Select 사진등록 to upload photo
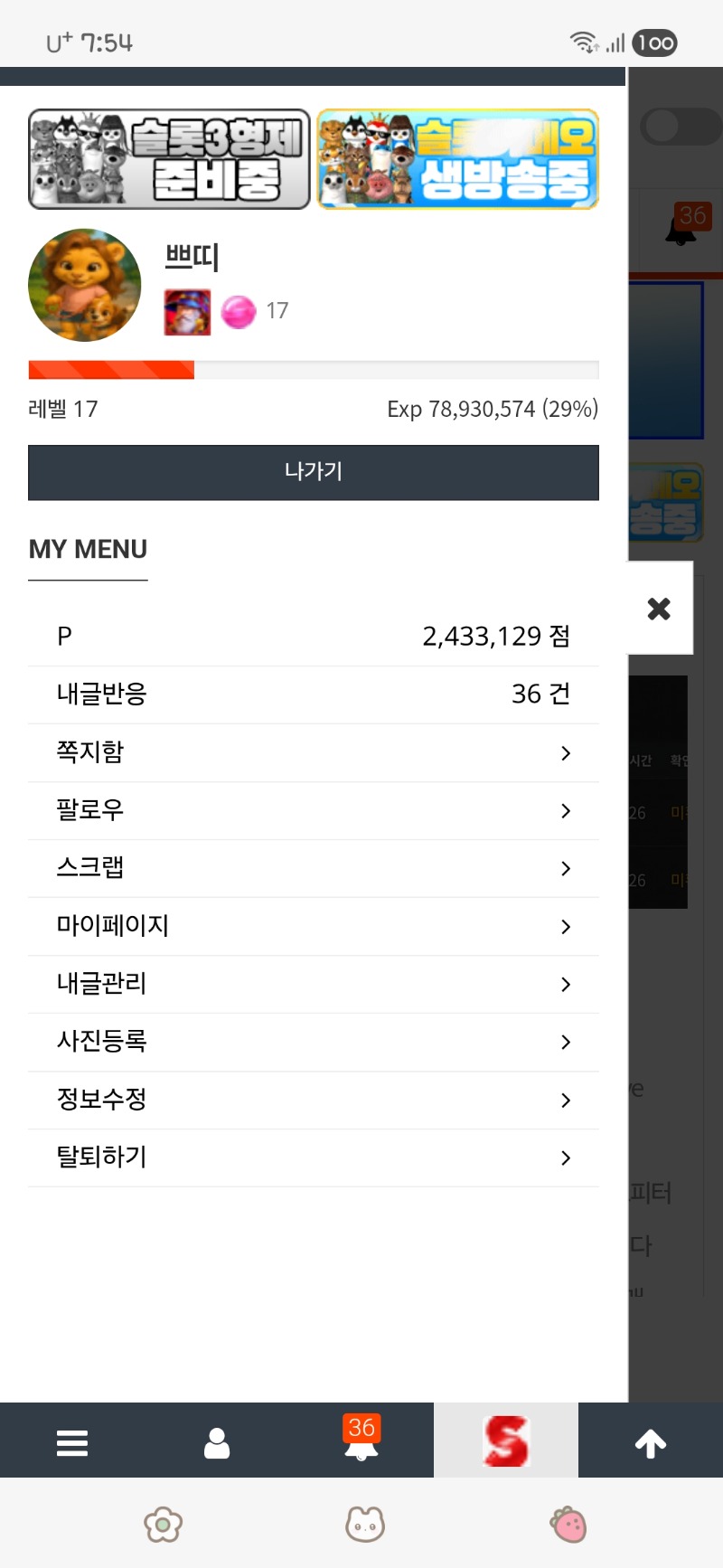723x1568 pixels. tap(313, 1042)
